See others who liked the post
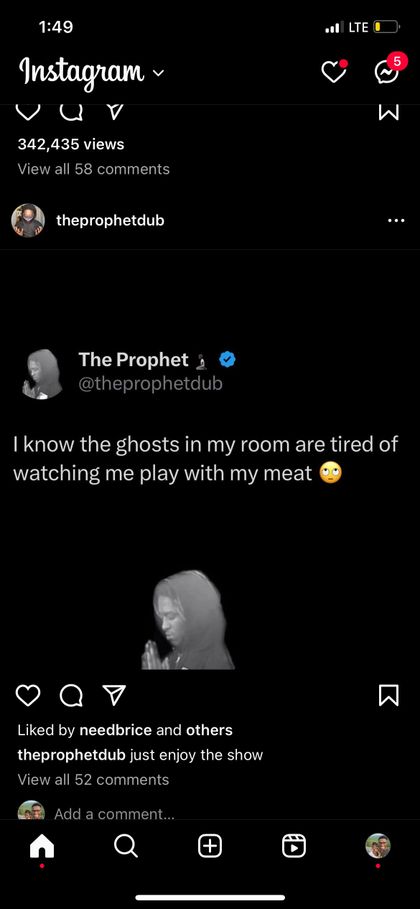This screenshot has width=420, height=909. pos(209,730)
